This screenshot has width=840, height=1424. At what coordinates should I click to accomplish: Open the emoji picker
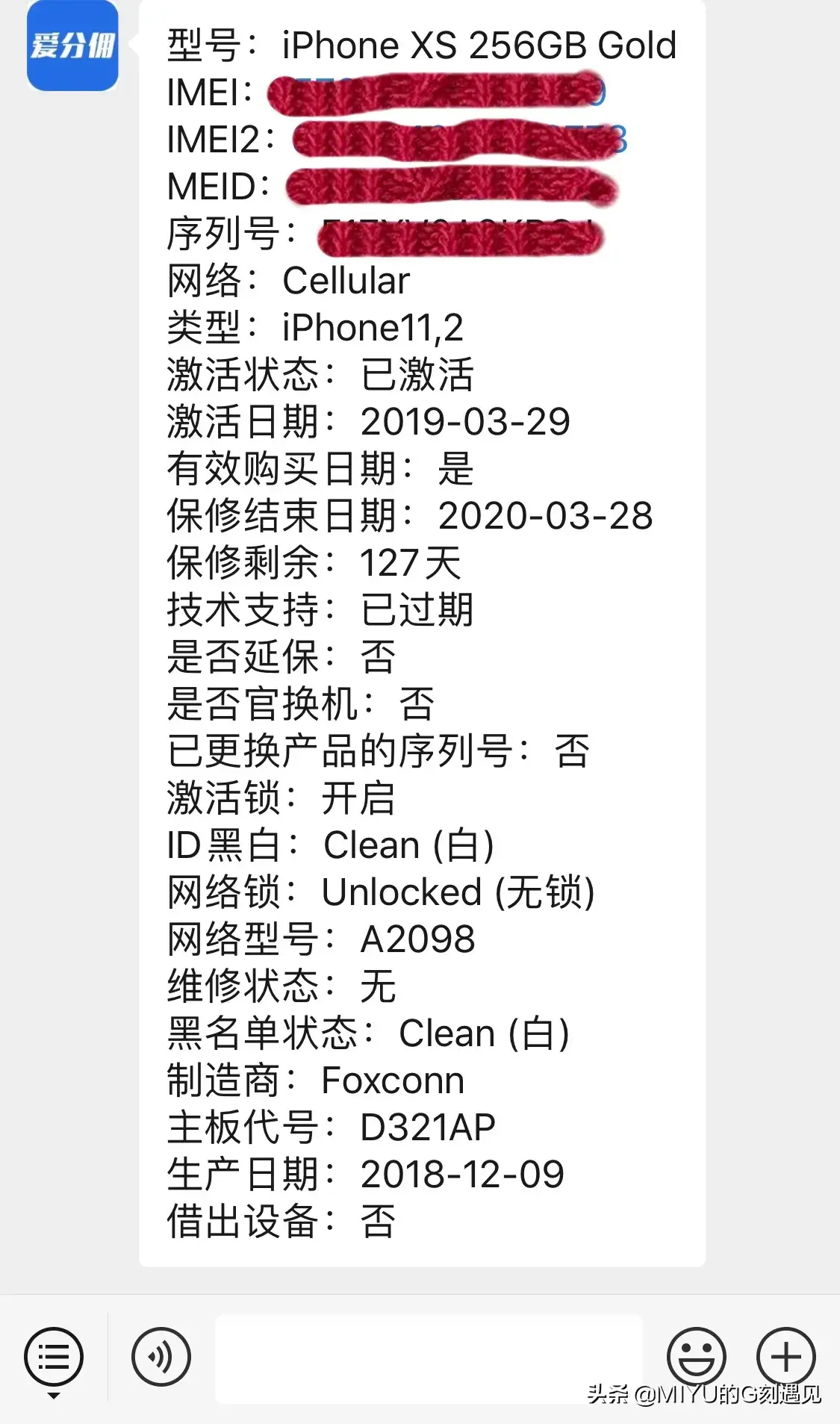click(x=696, y=1356)
